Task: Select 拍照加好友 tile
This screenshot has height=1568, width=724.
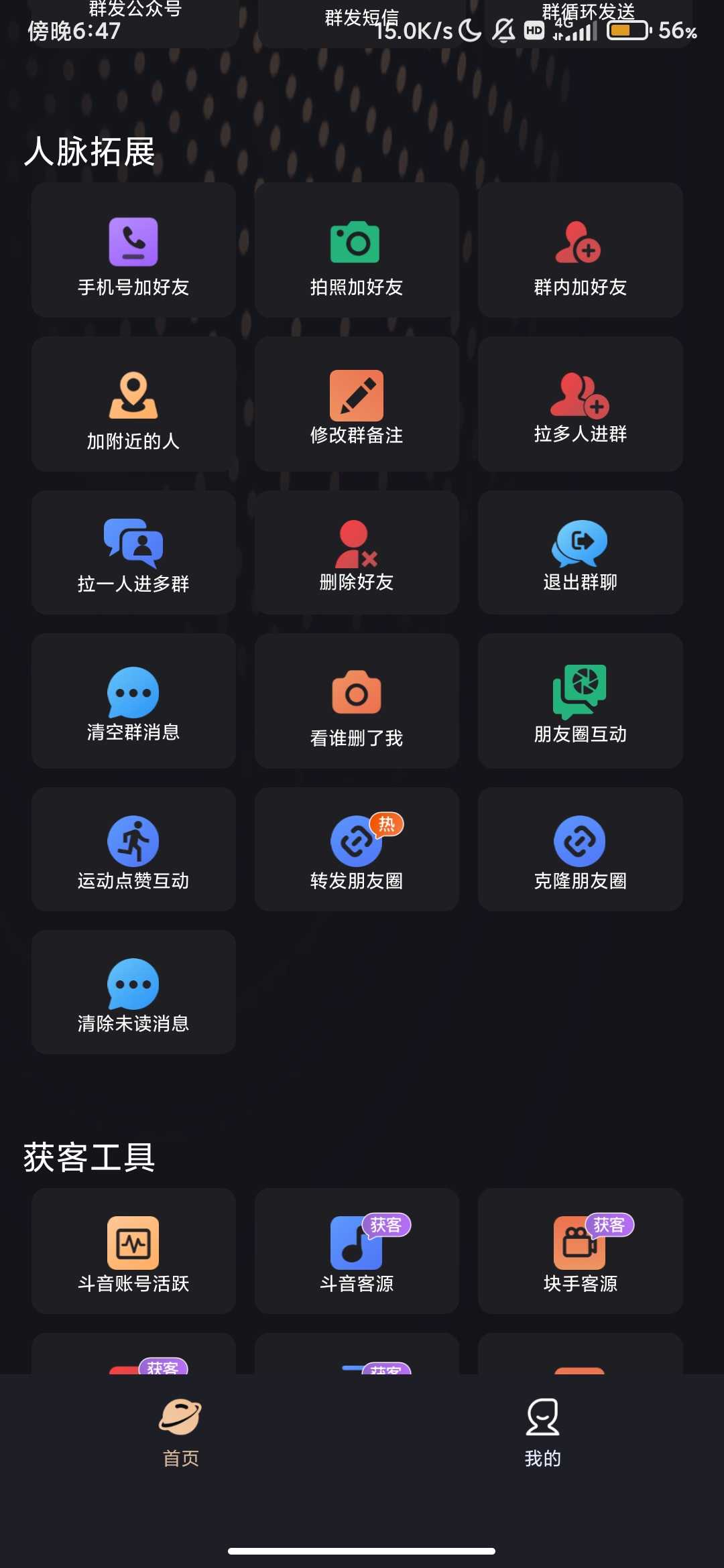Action: pos(357,250)
